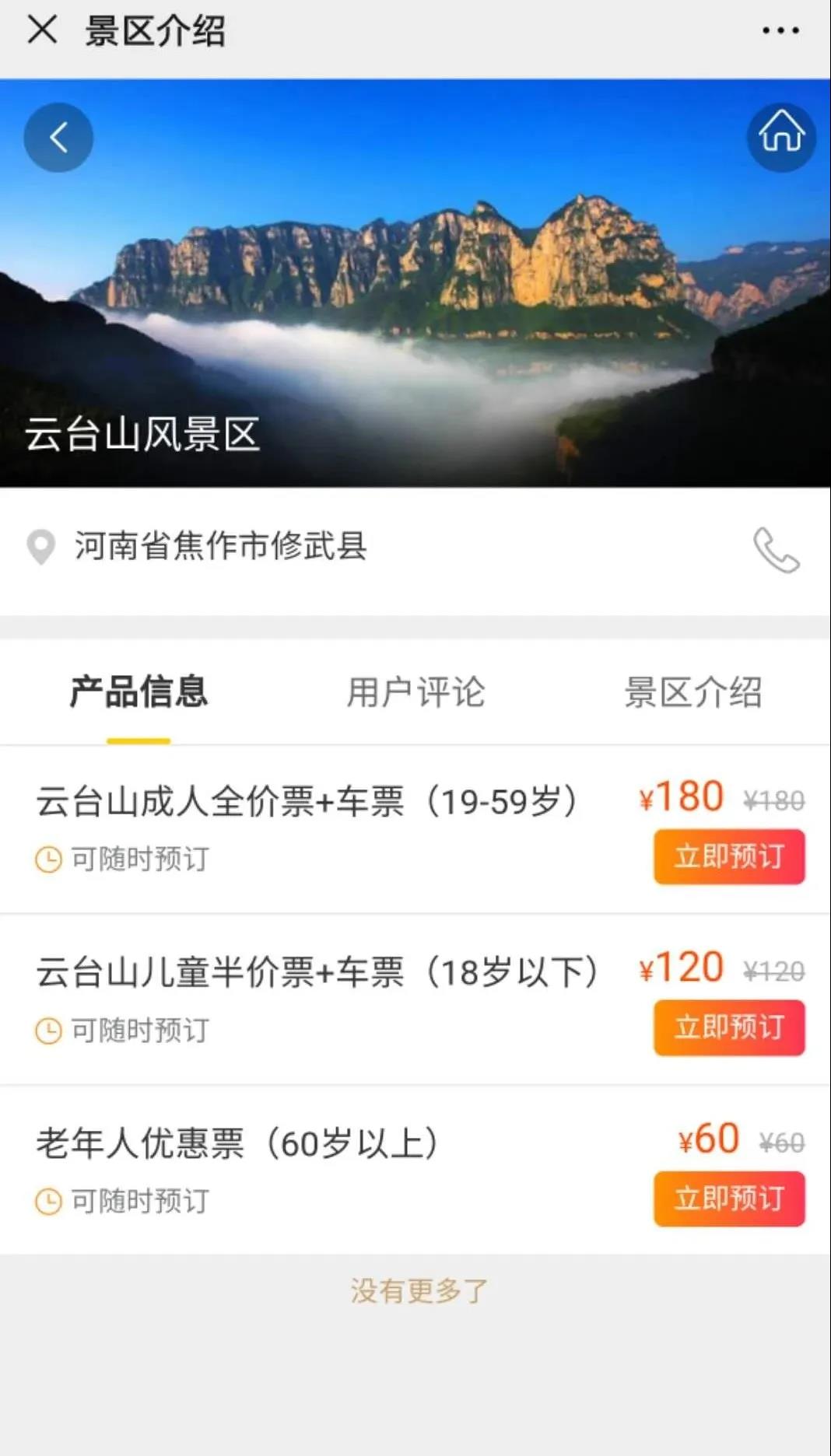Book the 云台山儿童半价票+车票 ticket now
Screen dimensions: 831x1456
click(728, 1027)
